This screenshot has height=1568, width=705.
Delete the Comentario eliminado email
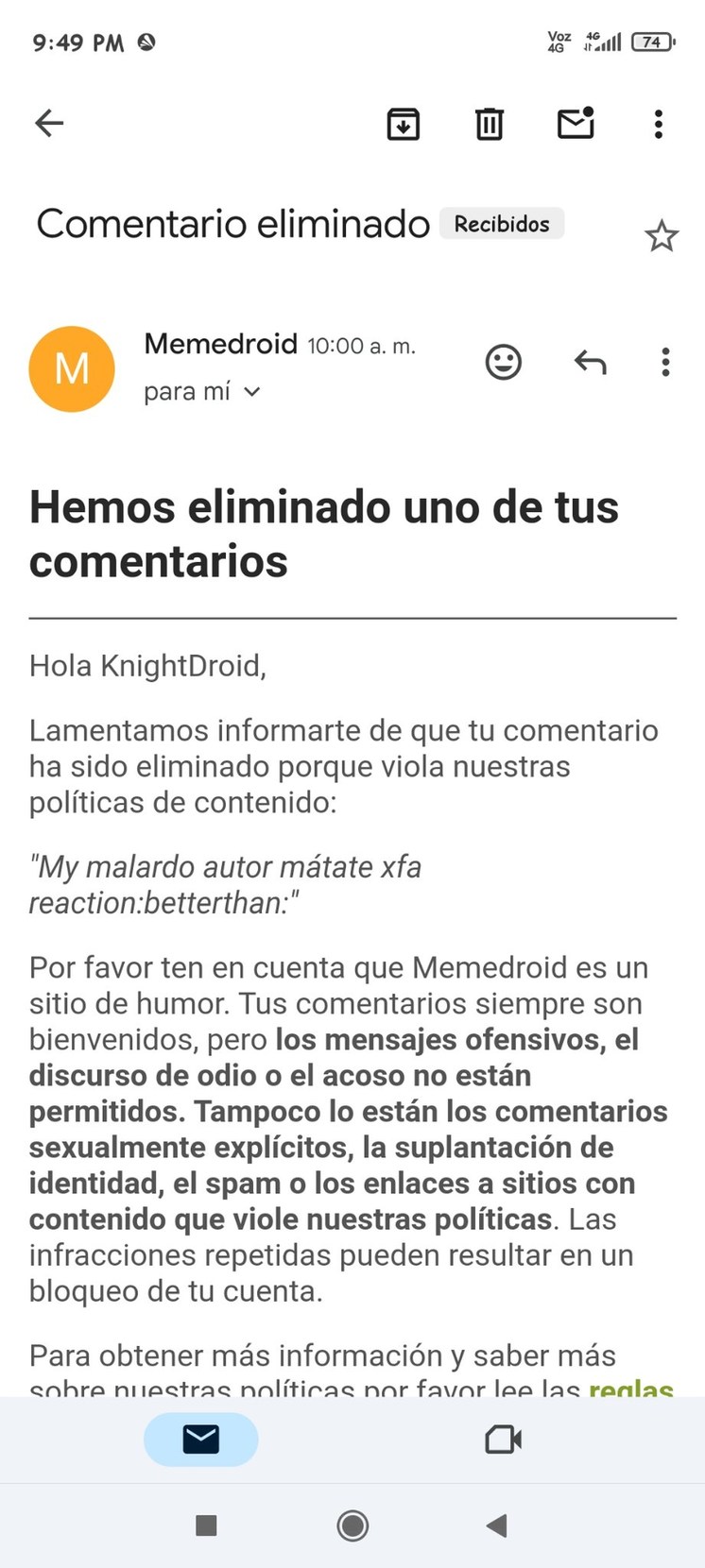pyautogui.click(x=489, y=123)
